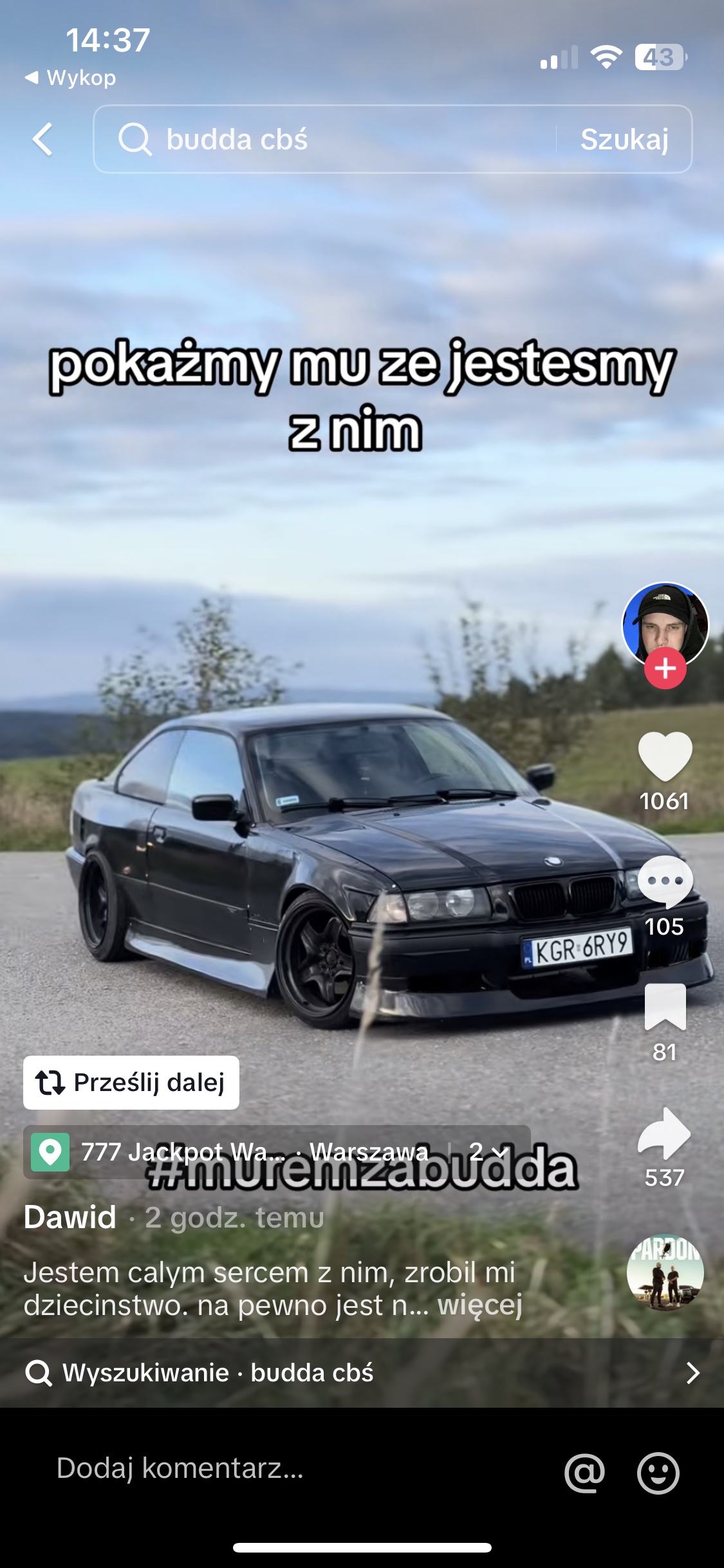Image resolution: width=724 pixels, height=1568 pixels.
Task: Open the spinning sound disc
Action: point(665,1273)
